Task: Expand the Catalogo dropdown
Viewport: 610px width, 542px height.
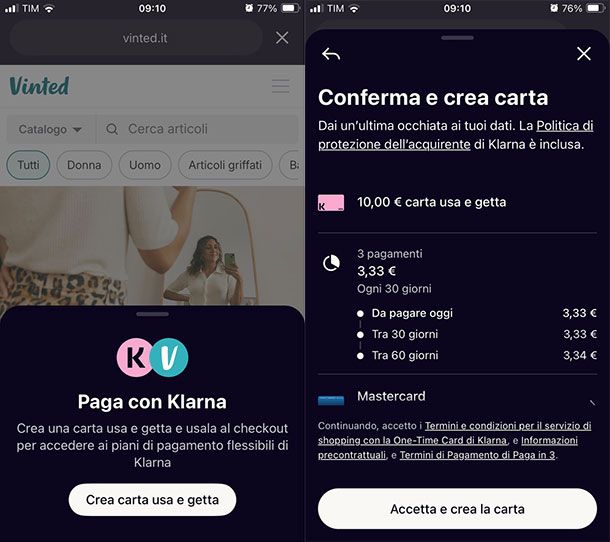Action: [50, 129]
